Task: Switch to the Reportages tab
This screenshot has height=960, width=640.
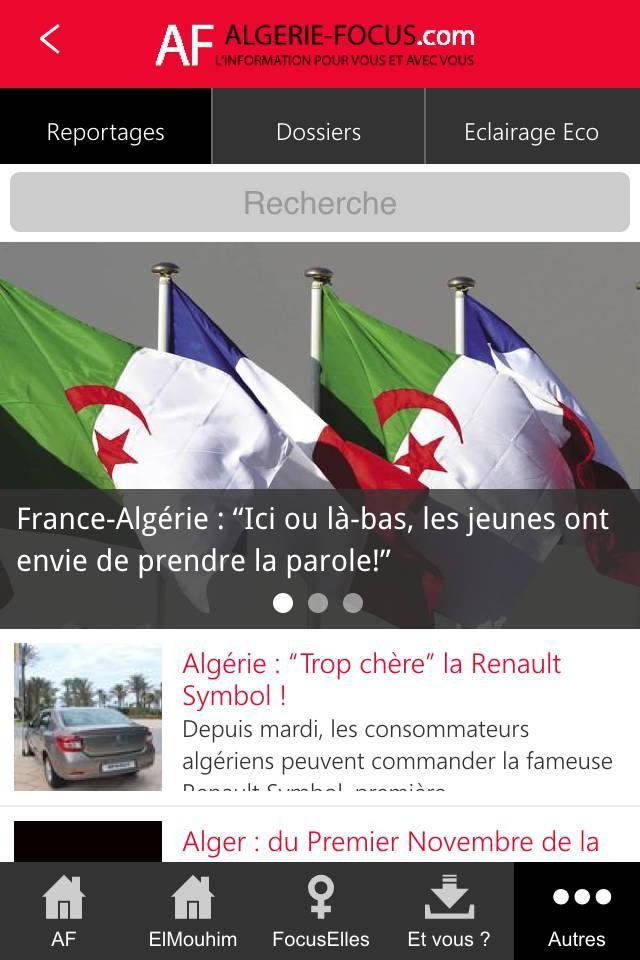Action: pos(105,132)
